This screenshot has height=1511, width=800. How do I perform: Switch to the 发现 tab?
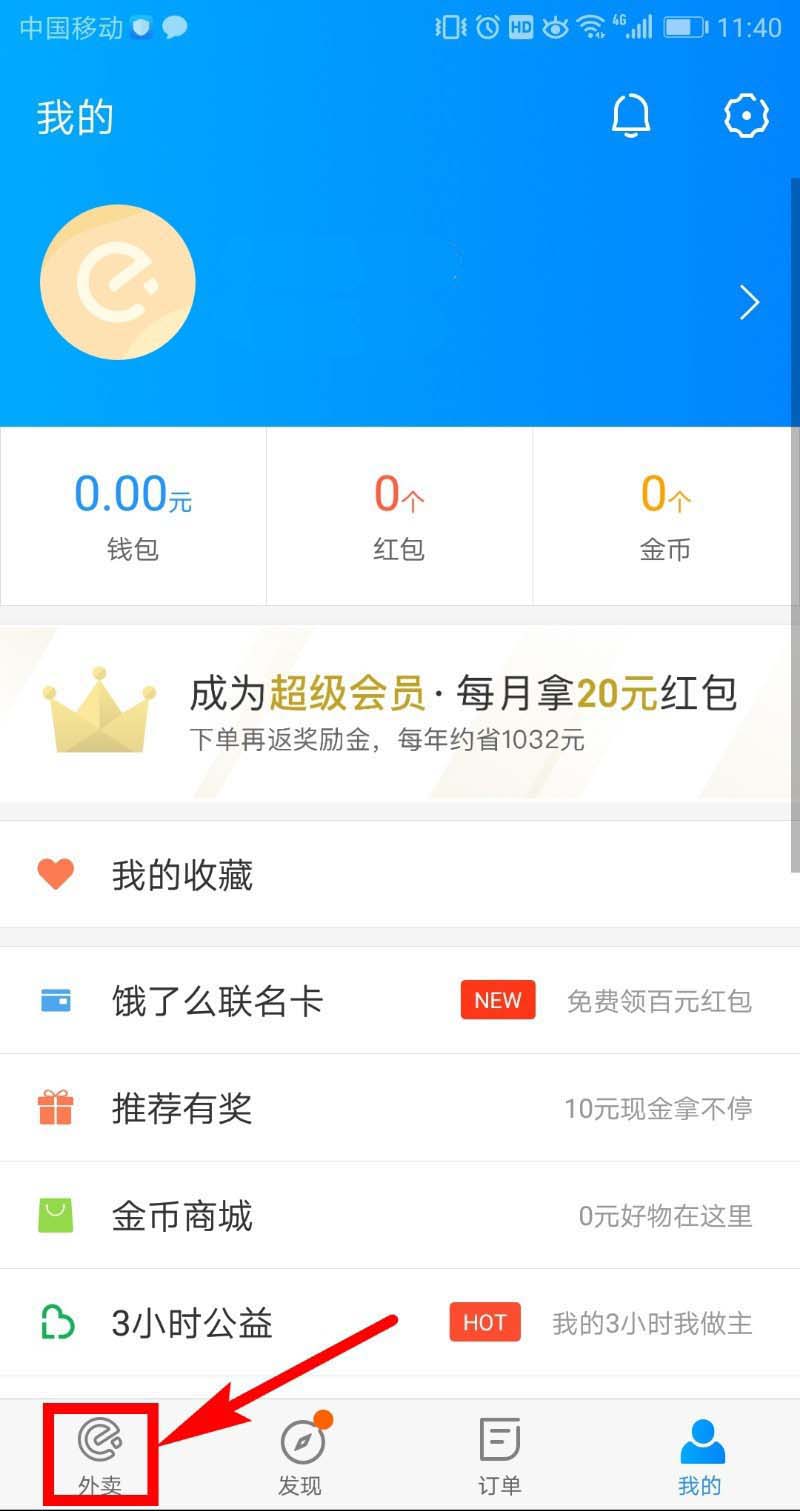tap(299, 1455)
